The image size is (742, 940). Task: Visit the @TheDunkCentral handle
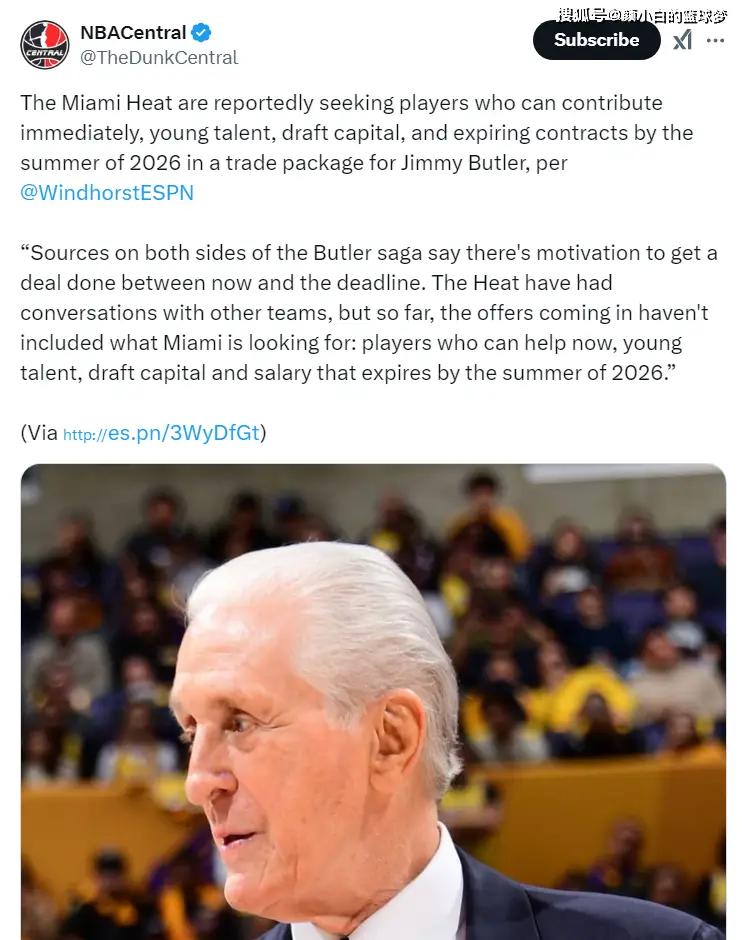click(x=159, y=58)
